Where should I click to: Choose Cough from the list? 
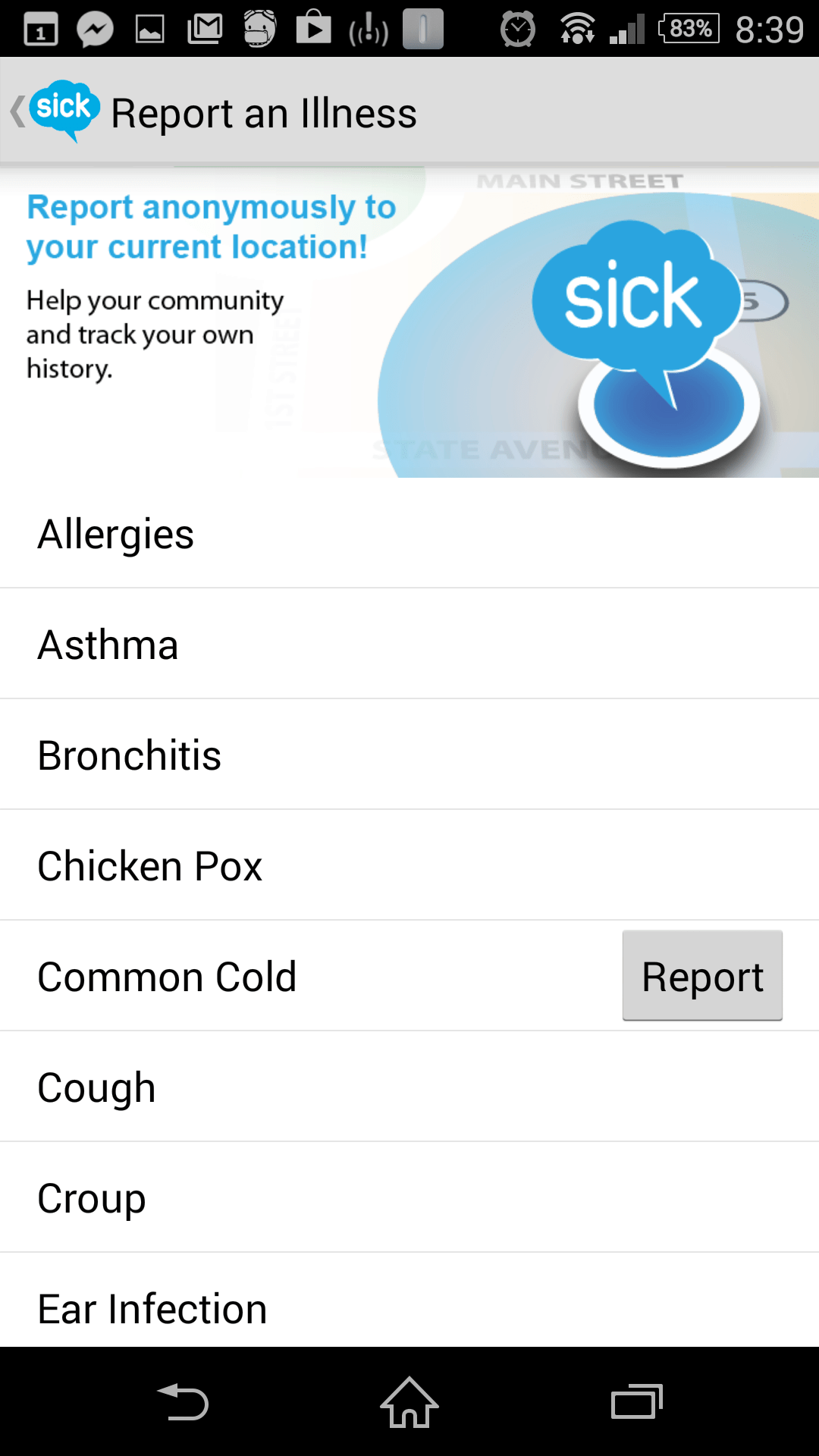(409, 1087)
